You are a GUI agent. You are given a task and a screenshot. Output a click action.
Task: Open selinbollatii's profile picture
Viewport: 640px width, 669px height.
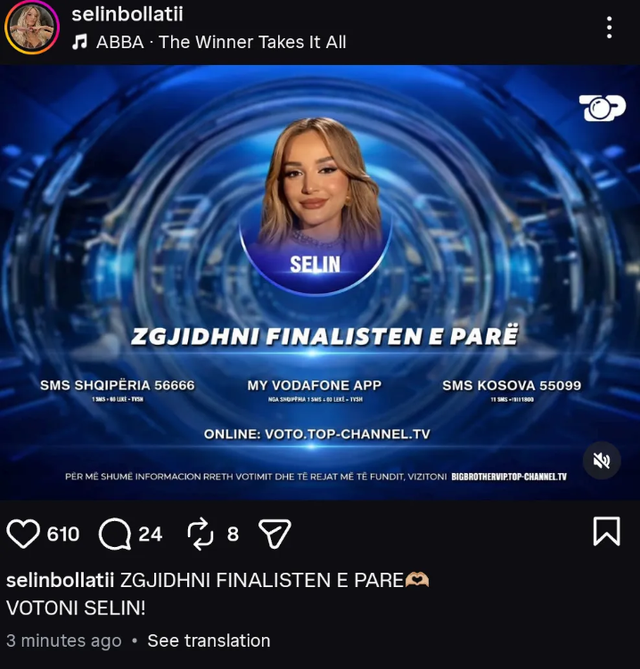pyautogui.click(x=31, y=27)
